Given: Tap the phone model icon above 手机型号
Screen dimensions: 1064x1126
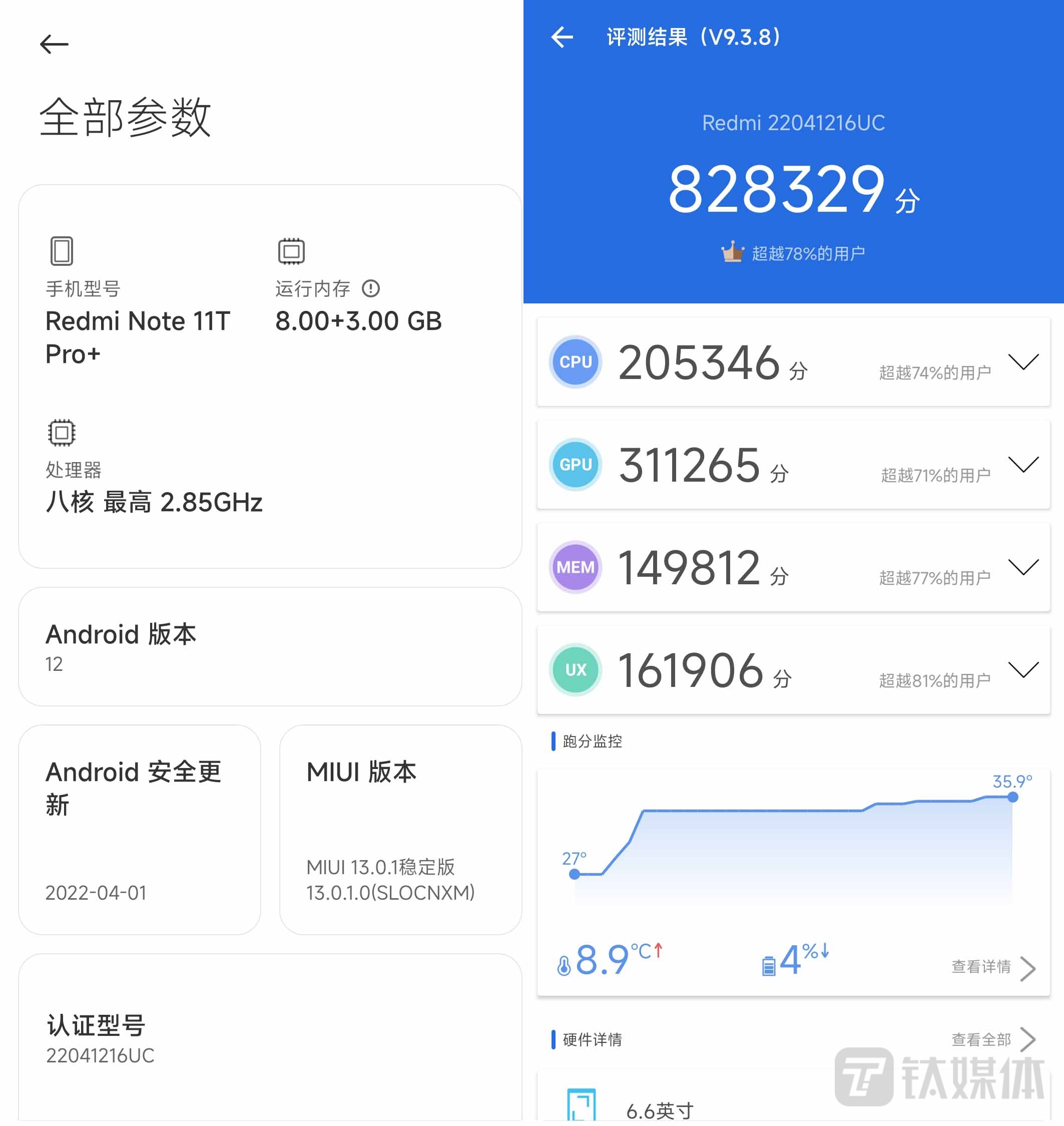Looking at the screenshot, I should coord(61,251).
